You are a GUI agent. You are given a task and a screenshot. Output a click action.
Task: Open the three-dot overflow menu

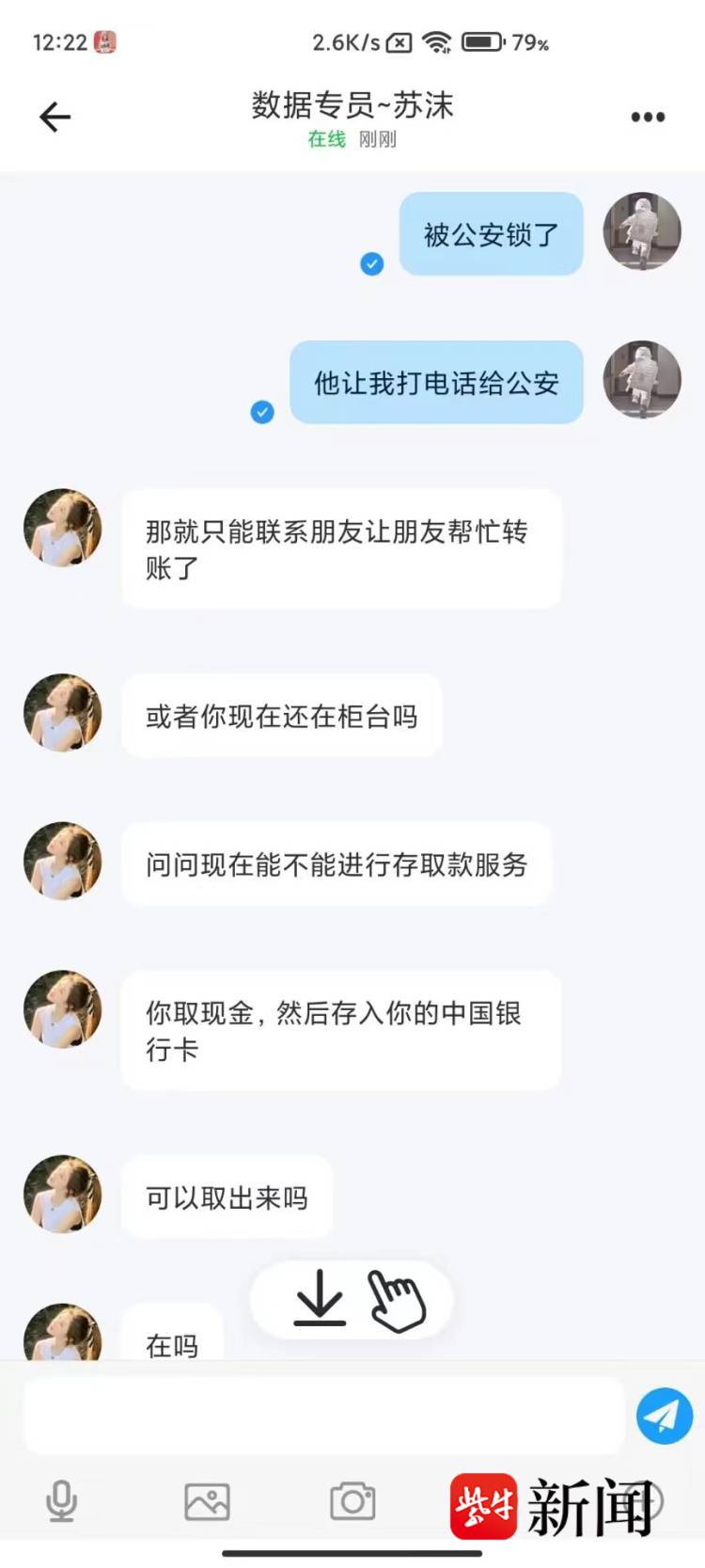648,117
